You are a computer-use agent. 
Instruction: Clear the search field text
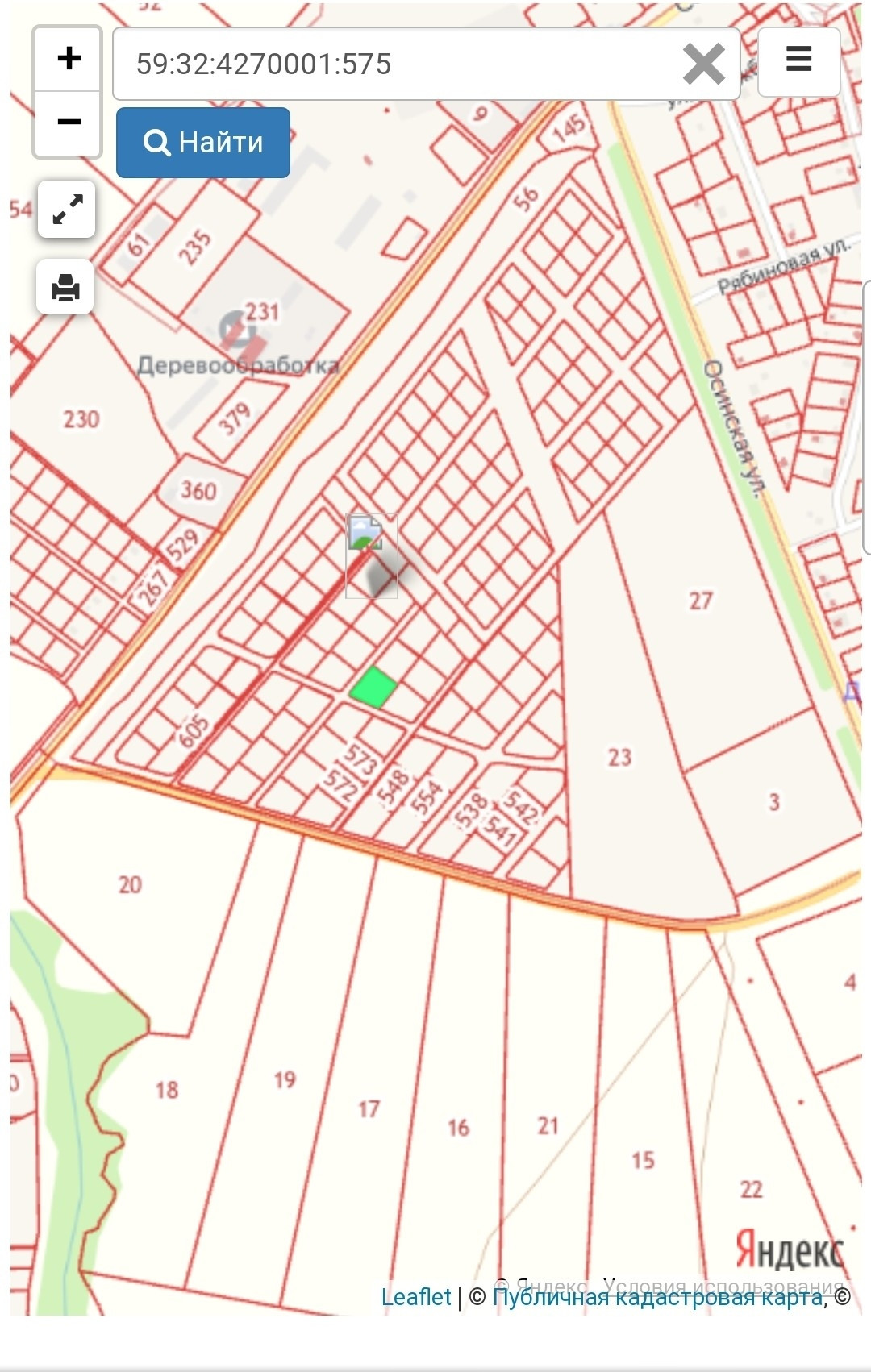[x=702, y=64]
